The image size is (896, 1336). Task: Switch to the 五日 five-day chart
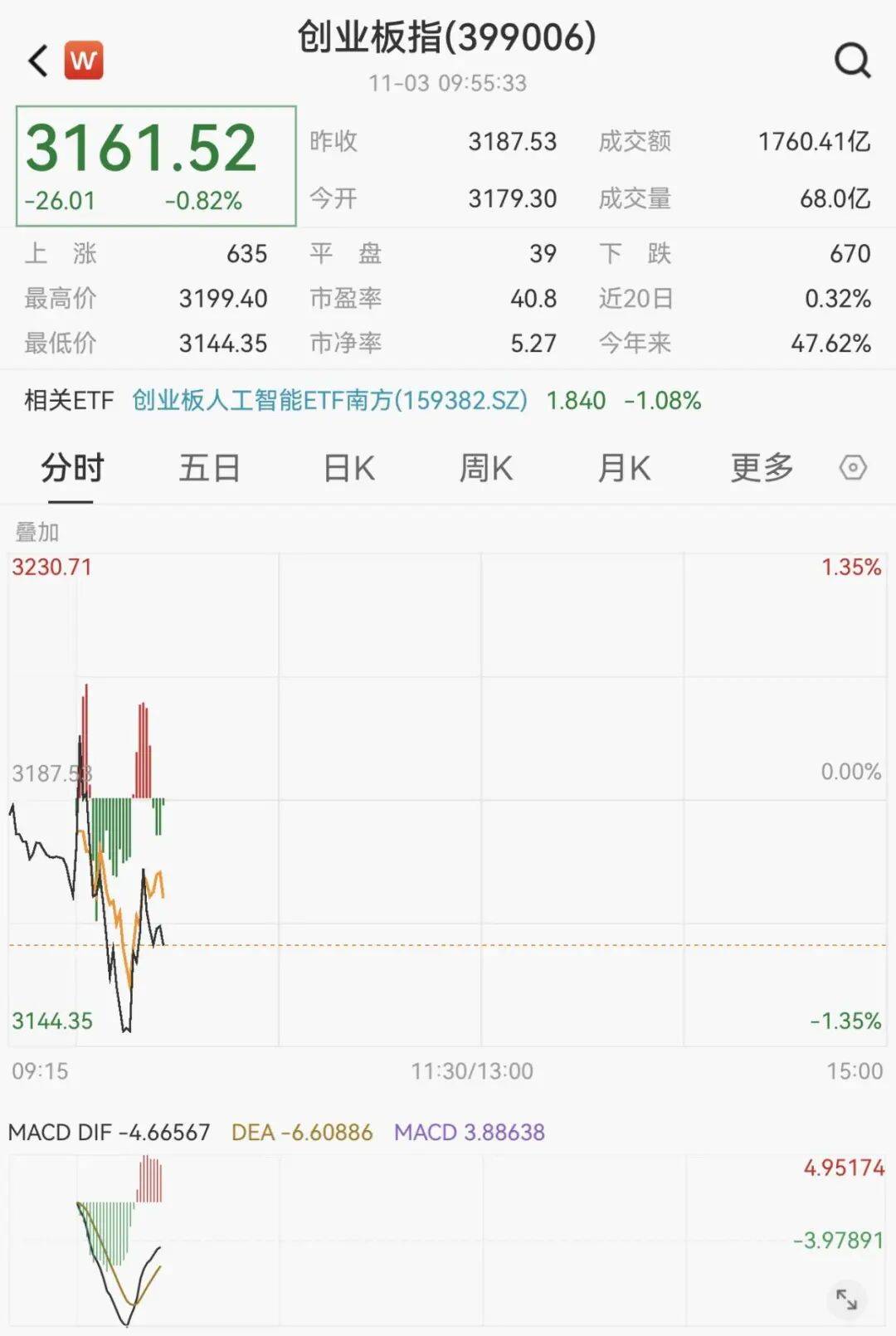pyautogui.click(x=207, y=468)
